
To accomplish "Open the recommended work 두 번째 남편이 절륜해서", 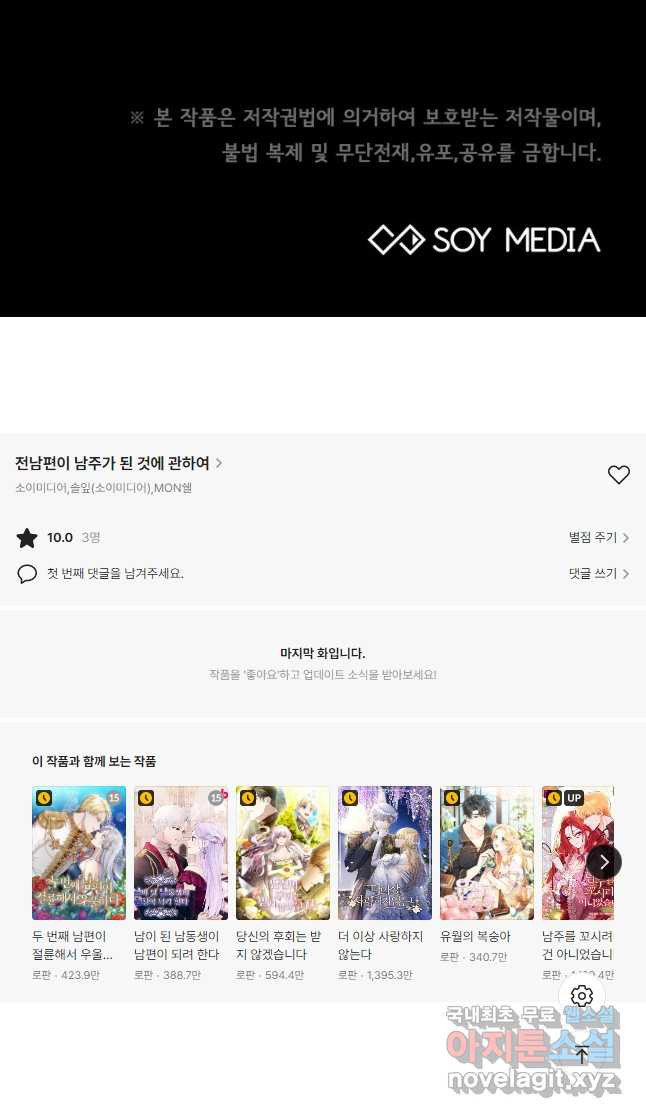I will point(79,853).
